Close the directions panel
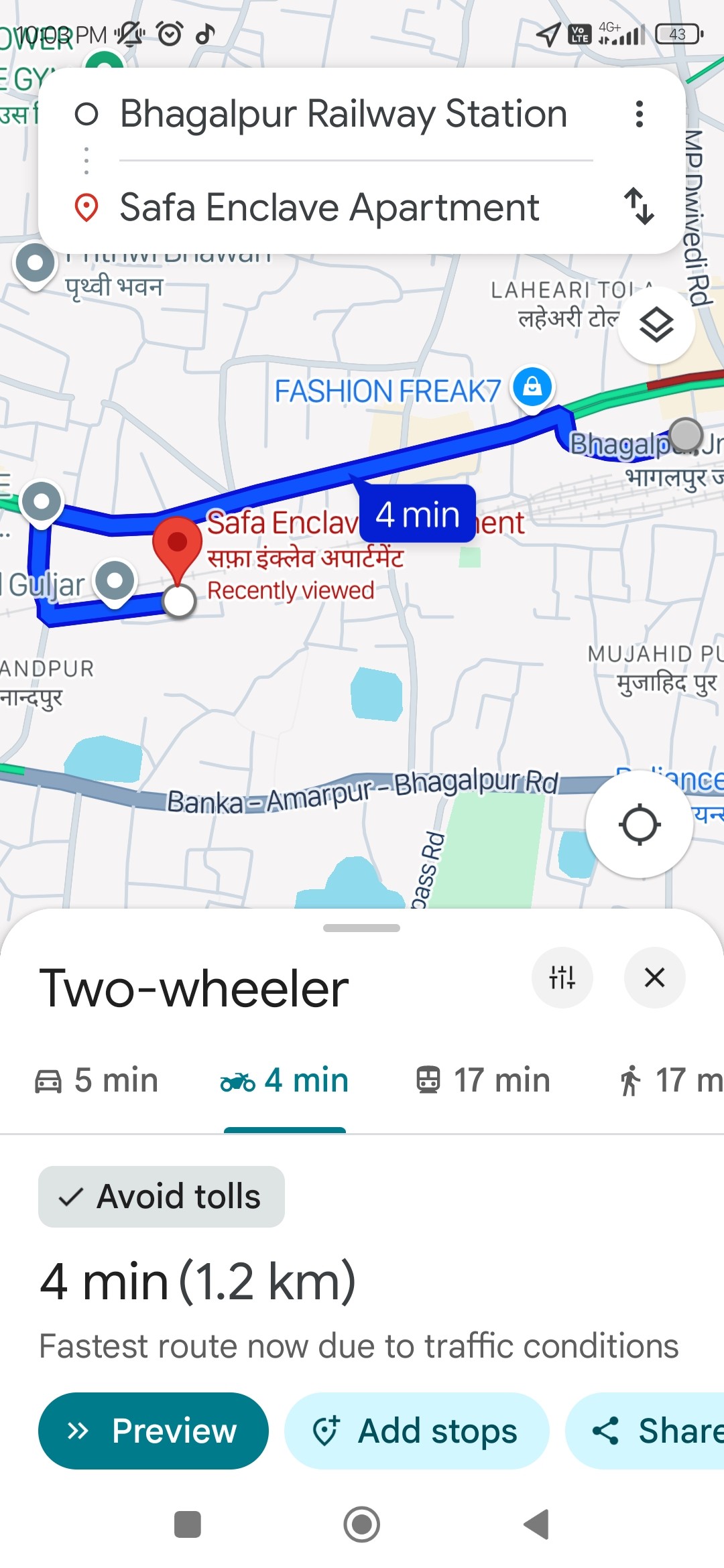The image size is (724, 1568). (x=654, y=978)
